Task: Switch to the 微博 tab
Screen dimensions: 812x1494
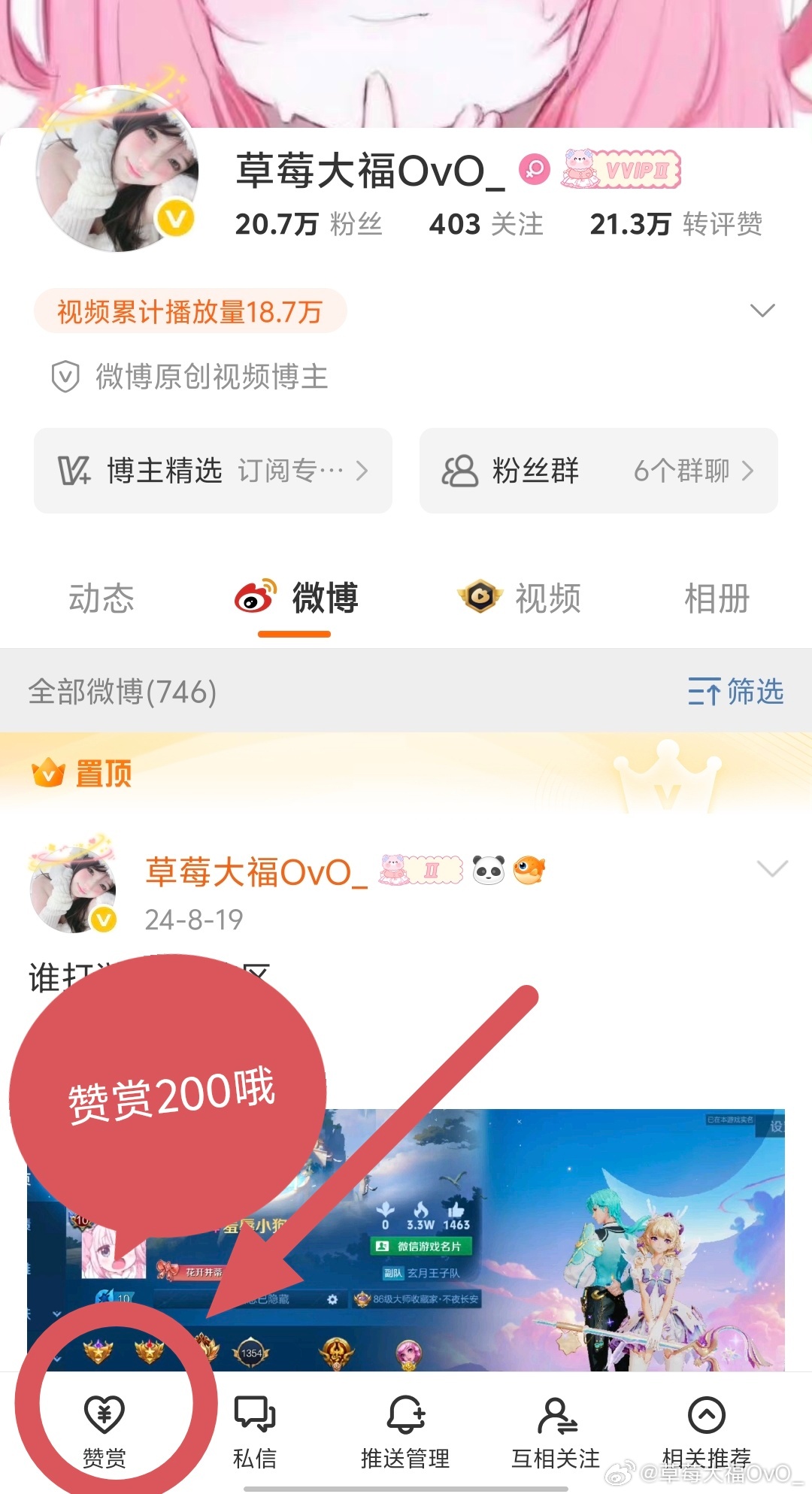Action: click(x=297, y=599)
